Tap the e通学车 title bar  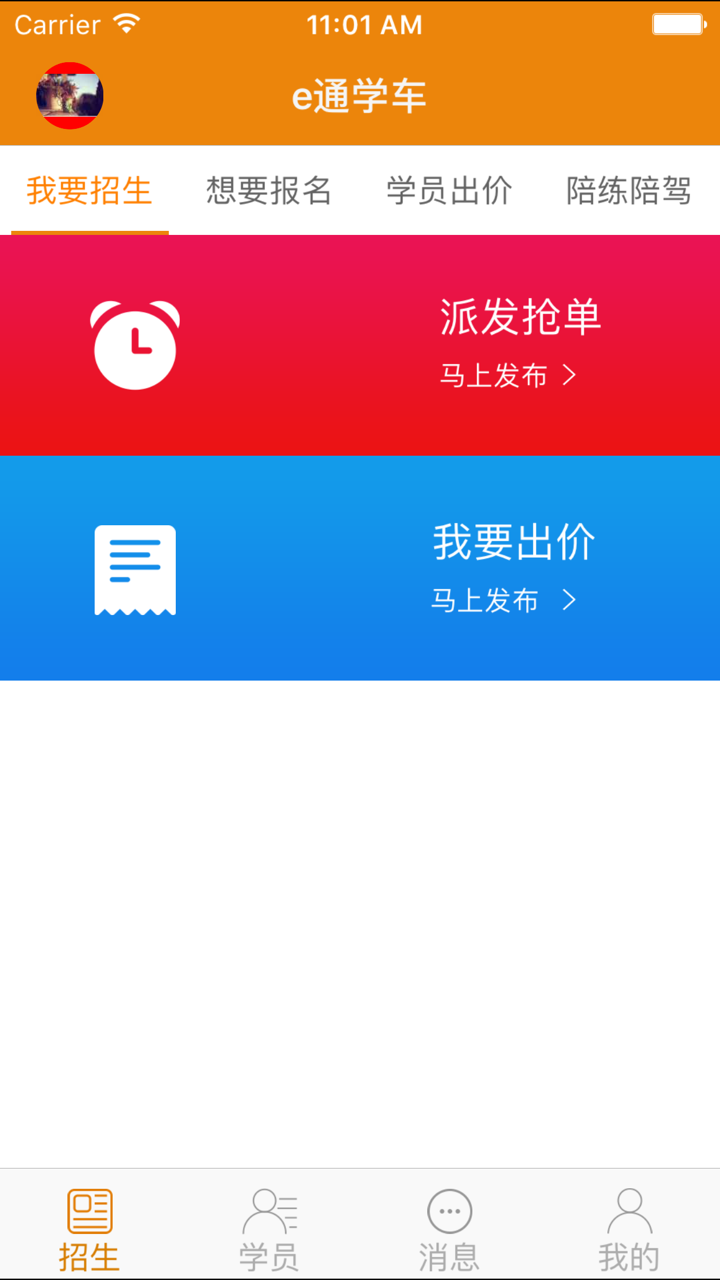tap(360, 95)
